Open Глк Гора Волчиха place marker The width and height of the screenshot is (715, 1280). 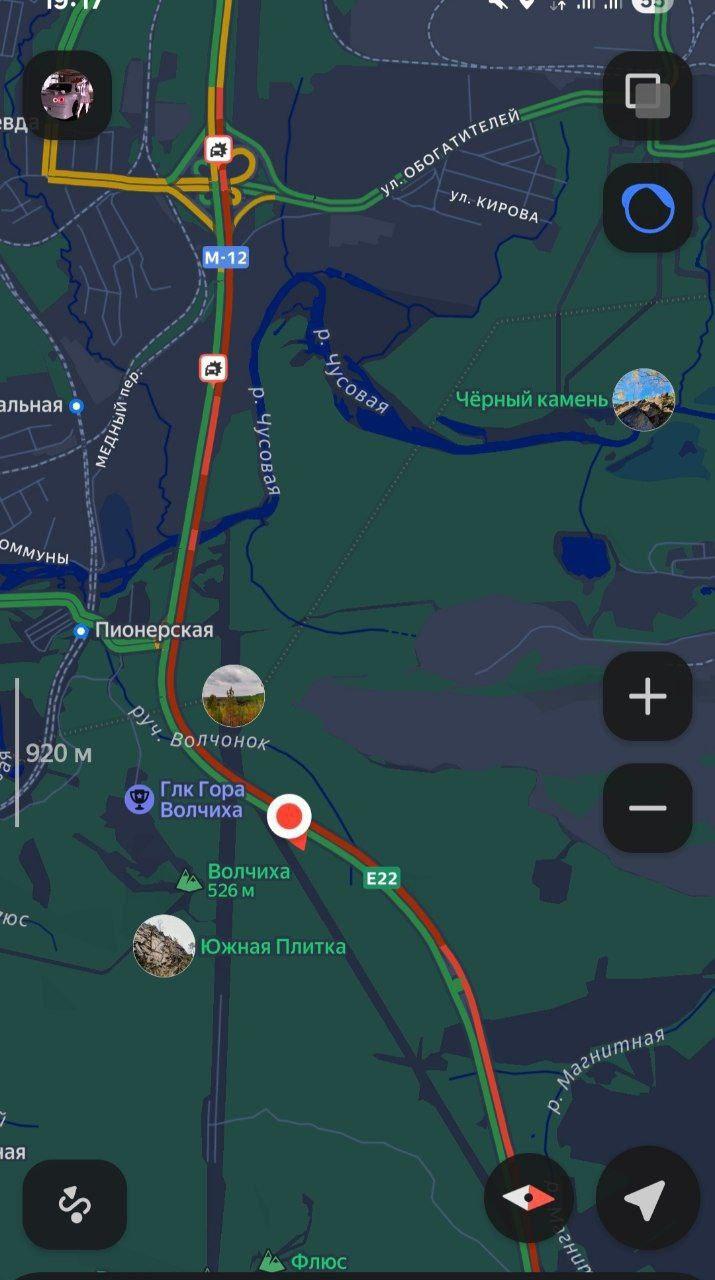[x=139, y=798]
